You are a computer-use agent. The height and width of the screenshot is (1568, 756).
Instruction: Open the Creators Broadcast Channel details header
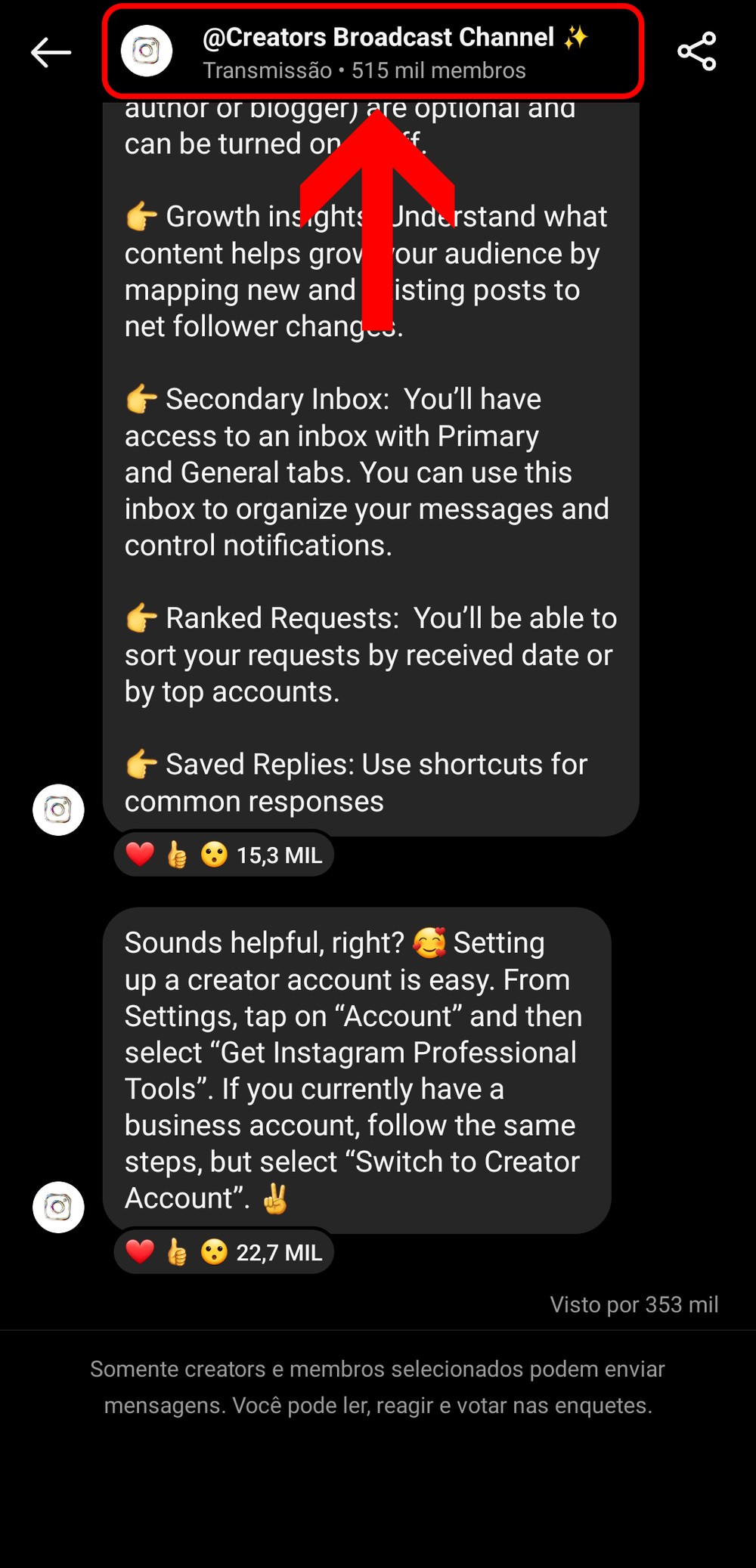tap(372, 52)
